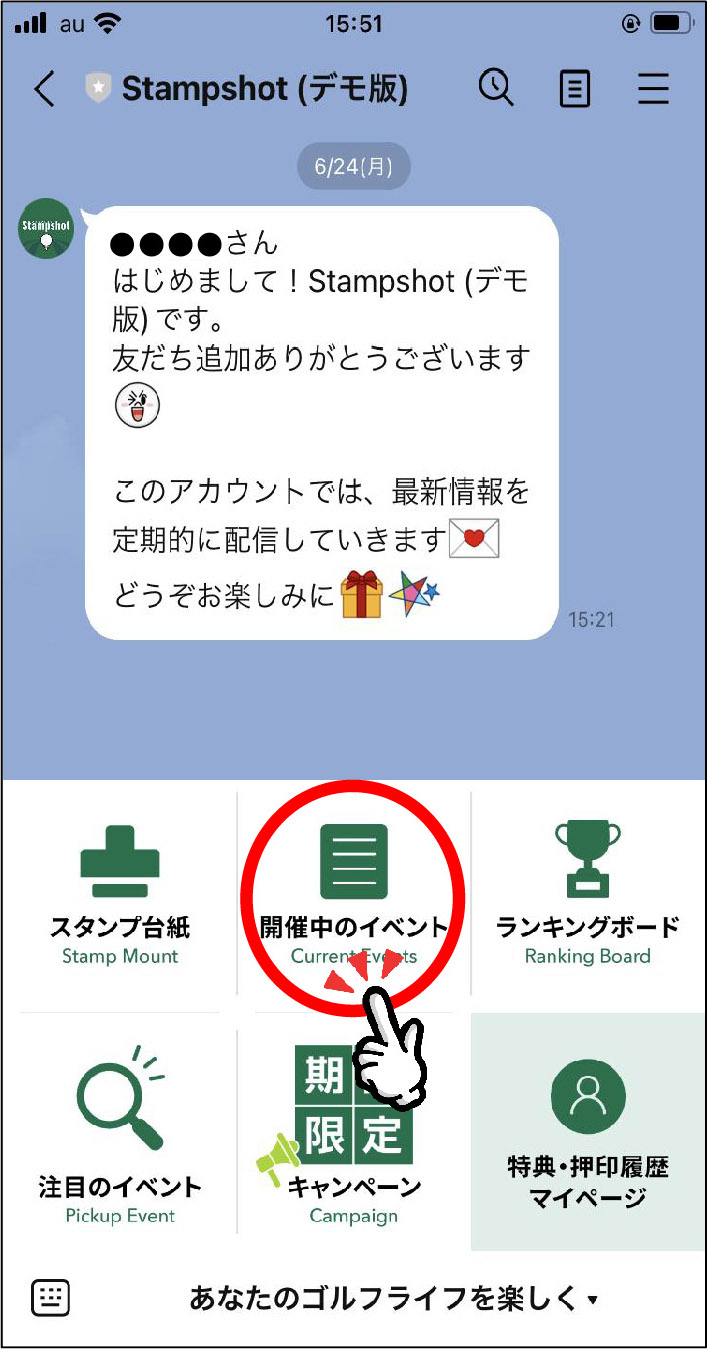Open スタンプ台紙 Stamp Mount
Screen dimensions: 707x1349
(x=119, y=895)
